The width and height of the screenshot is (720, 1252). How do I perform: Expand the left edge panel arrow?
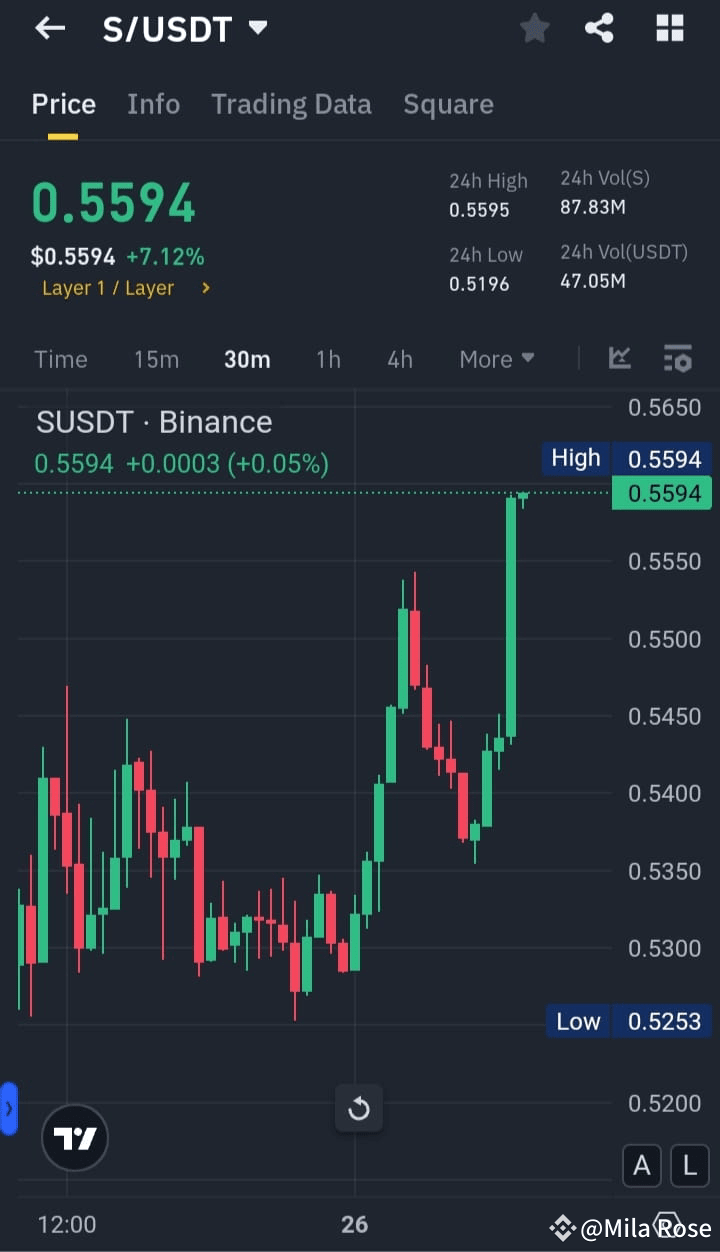10,1108
